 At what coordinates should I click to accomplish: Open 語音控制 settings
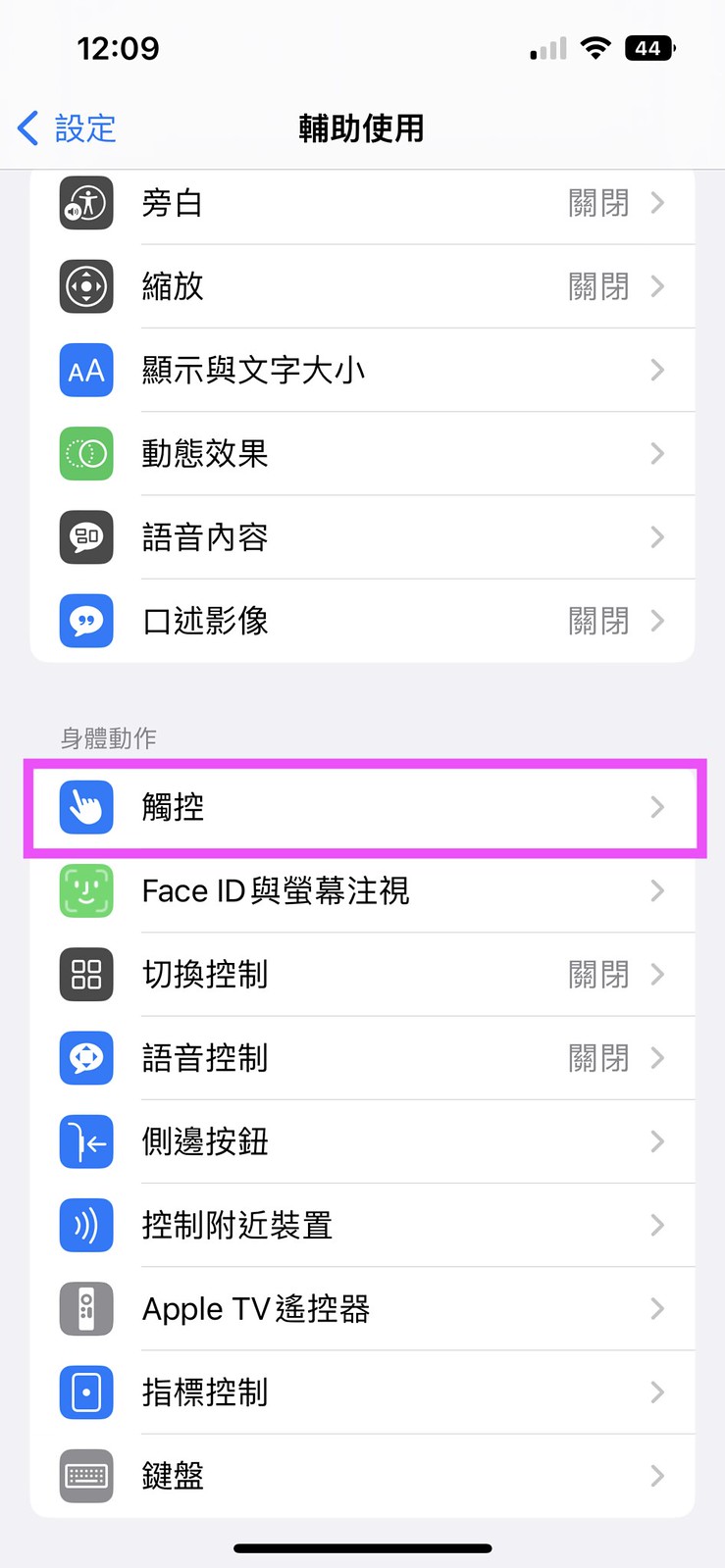coord(362,1058)
